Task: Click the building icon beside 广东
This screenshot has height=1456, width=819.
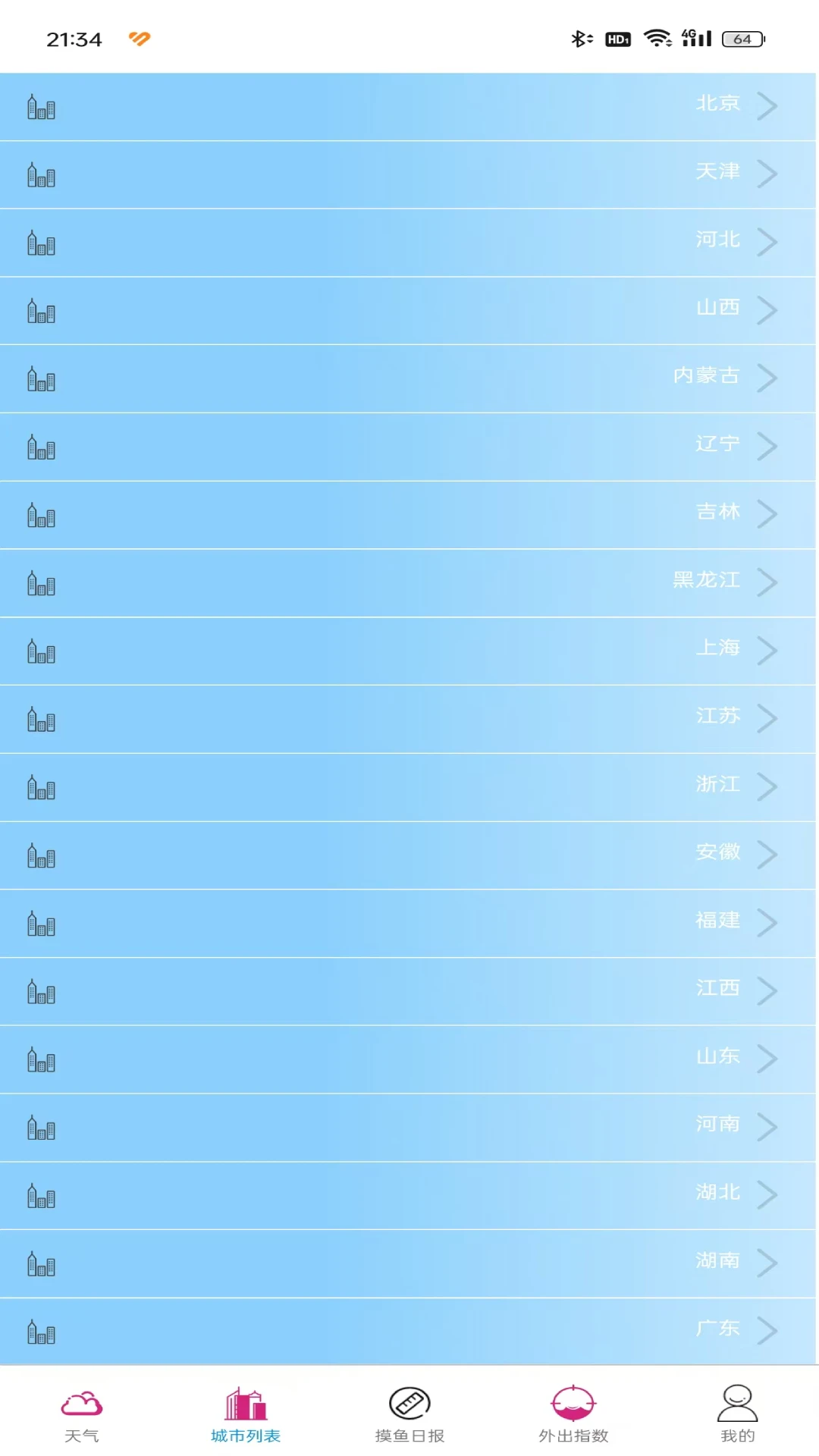Action: 40,1329
